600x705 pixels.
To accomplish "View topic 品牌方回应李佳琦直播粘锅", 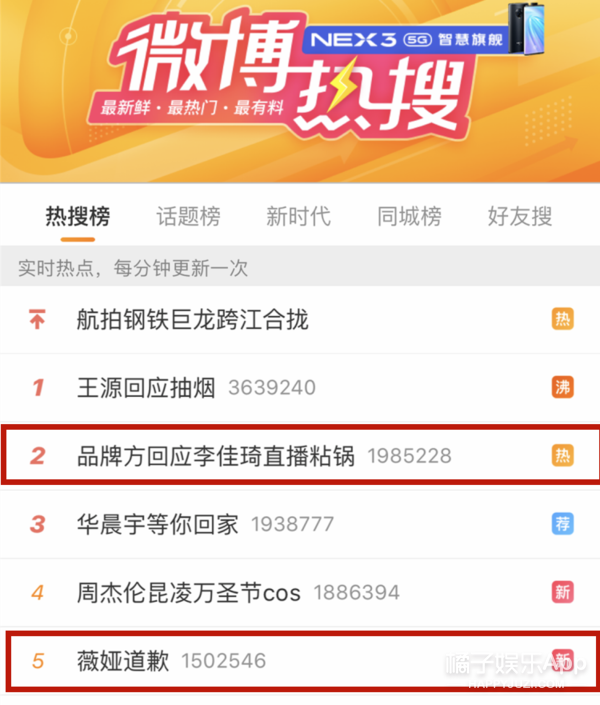I will coord(215,456).
